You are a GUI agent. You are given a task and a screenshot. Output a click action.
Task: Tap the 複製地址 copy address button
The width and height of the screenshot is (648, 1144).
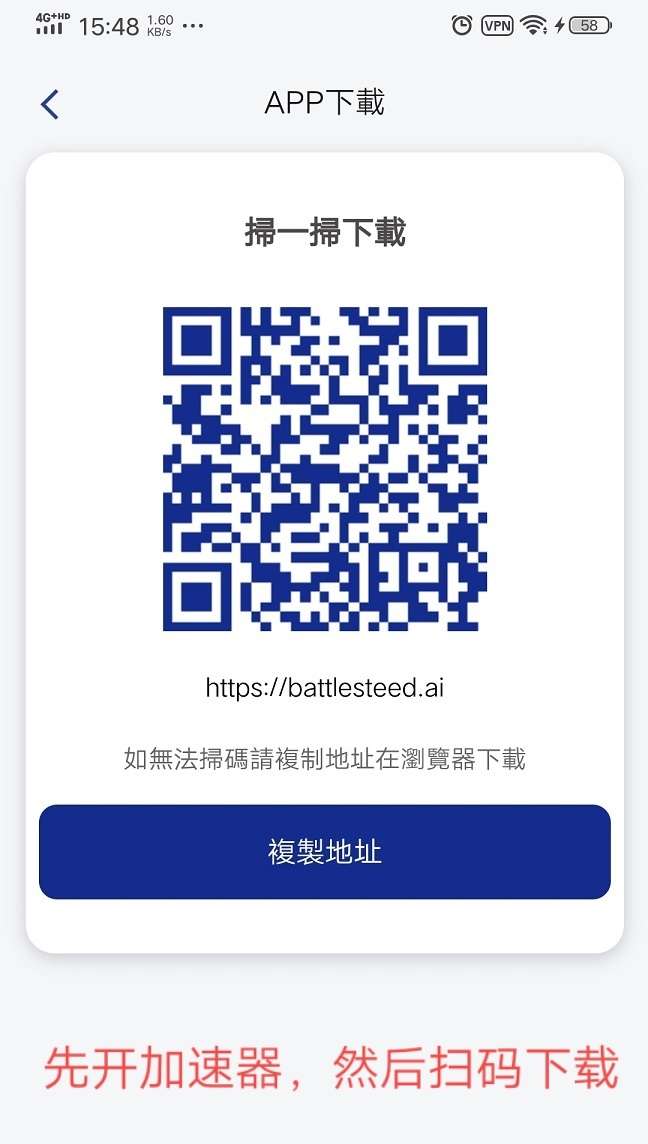pyautogui.click(x=324, y=851)
